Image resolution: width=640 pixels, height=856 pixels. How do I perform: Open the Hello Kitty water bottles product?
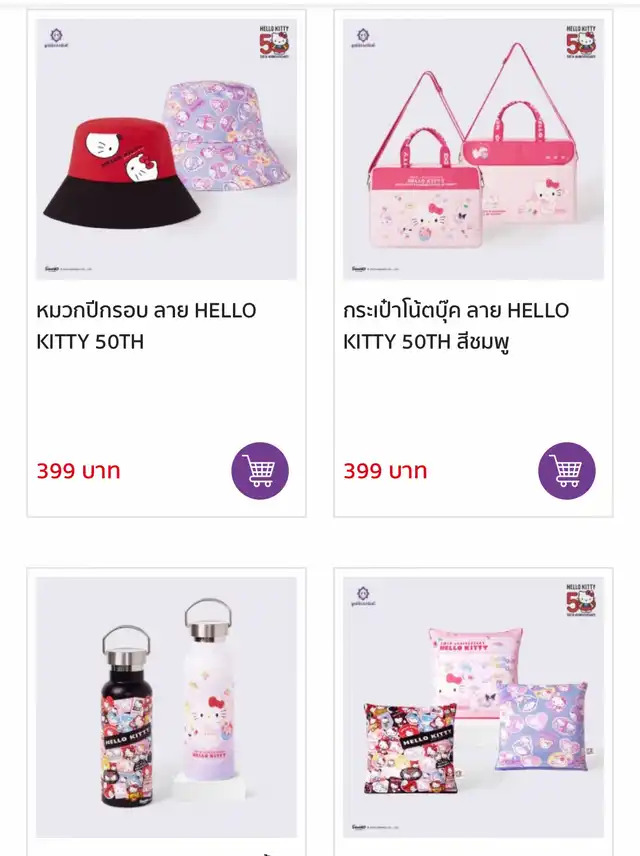[166, 706]
